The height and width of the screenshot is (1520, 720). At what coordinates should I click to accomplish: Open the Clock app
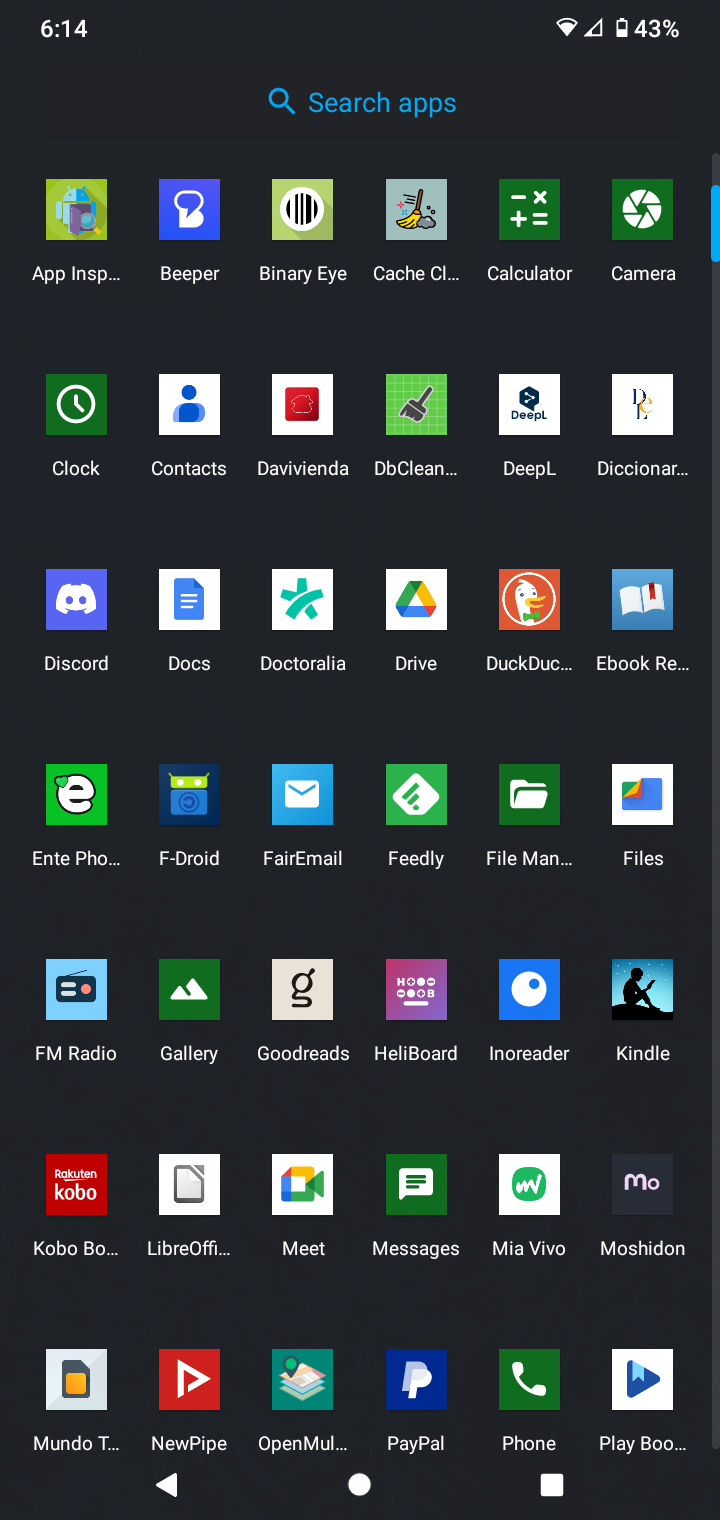click(x=76, y=405)
